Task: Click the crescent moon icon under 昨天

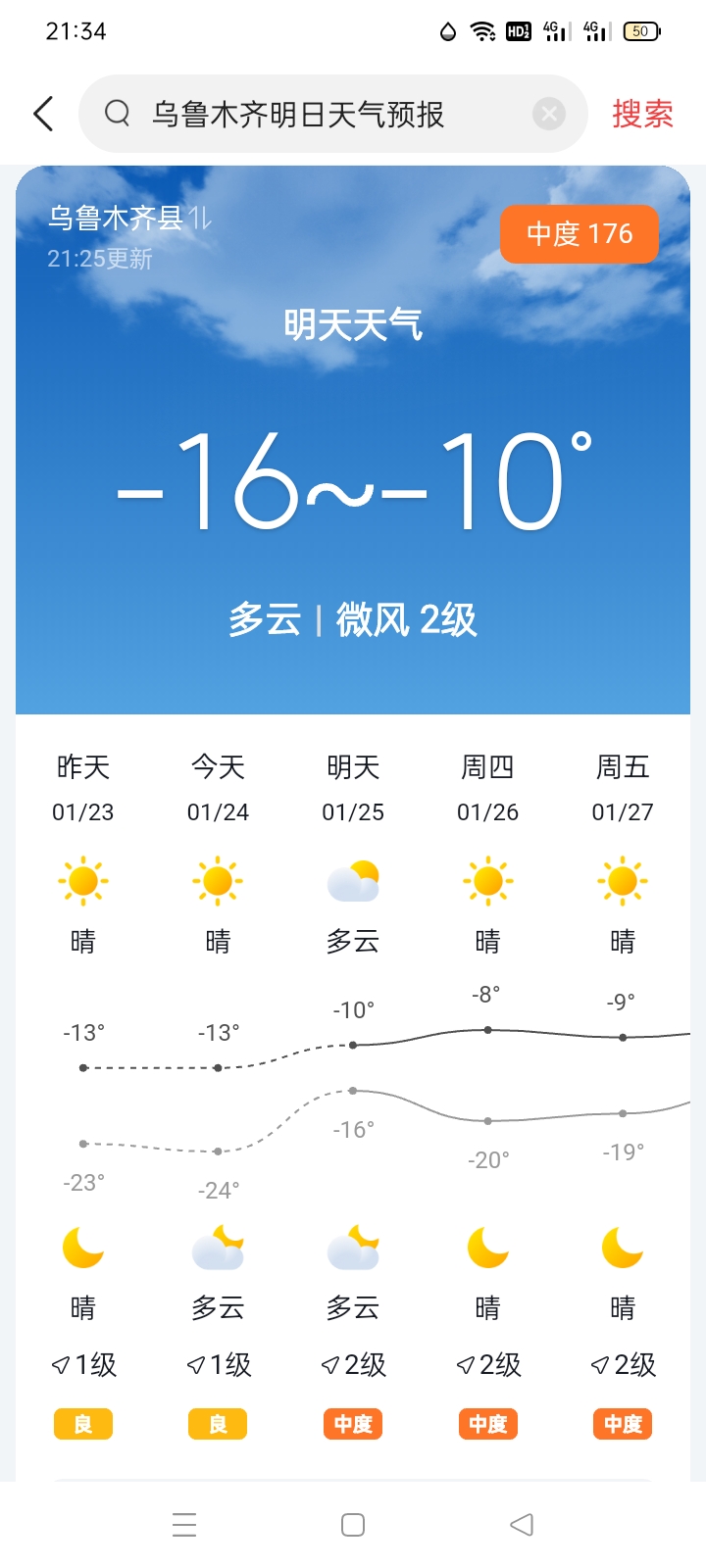Action: point(82,1247)
